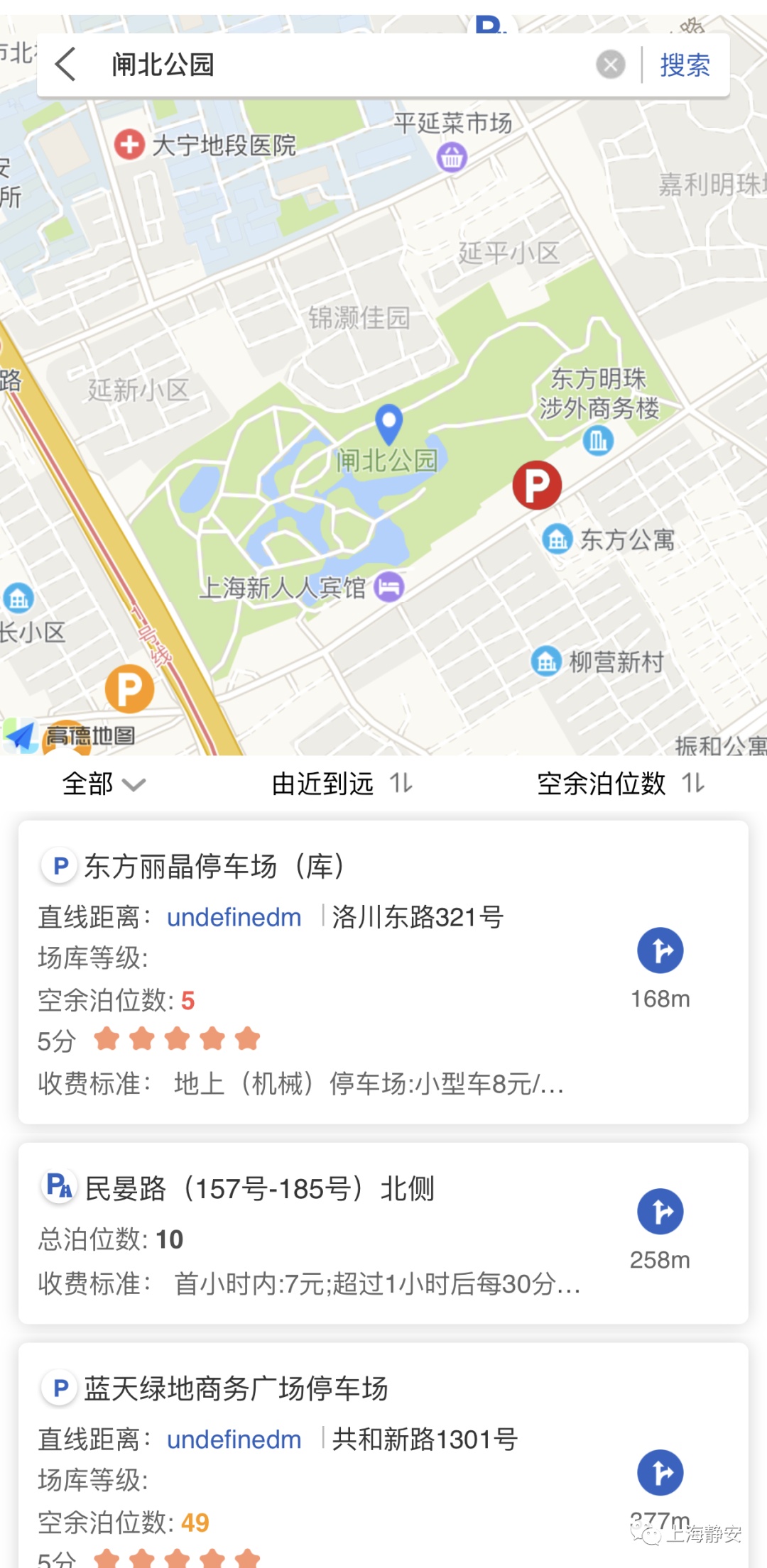Start navigation to 民晏路 258m away
Image resolution: width=767 pixels, height=1568 pixels.
tap(660, 1212)
